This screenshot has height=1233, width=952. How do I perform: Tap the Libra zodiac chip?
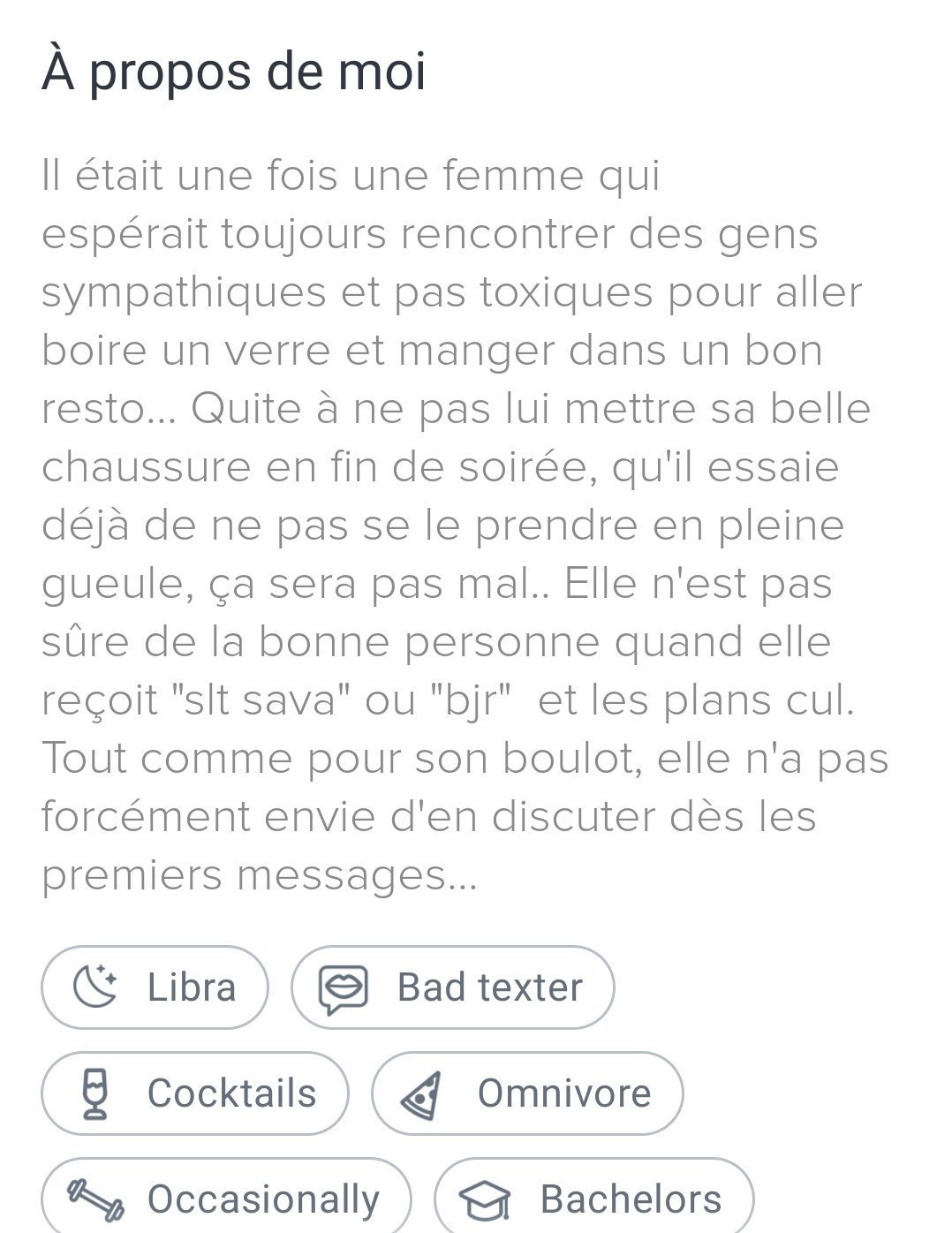point(155,987)
